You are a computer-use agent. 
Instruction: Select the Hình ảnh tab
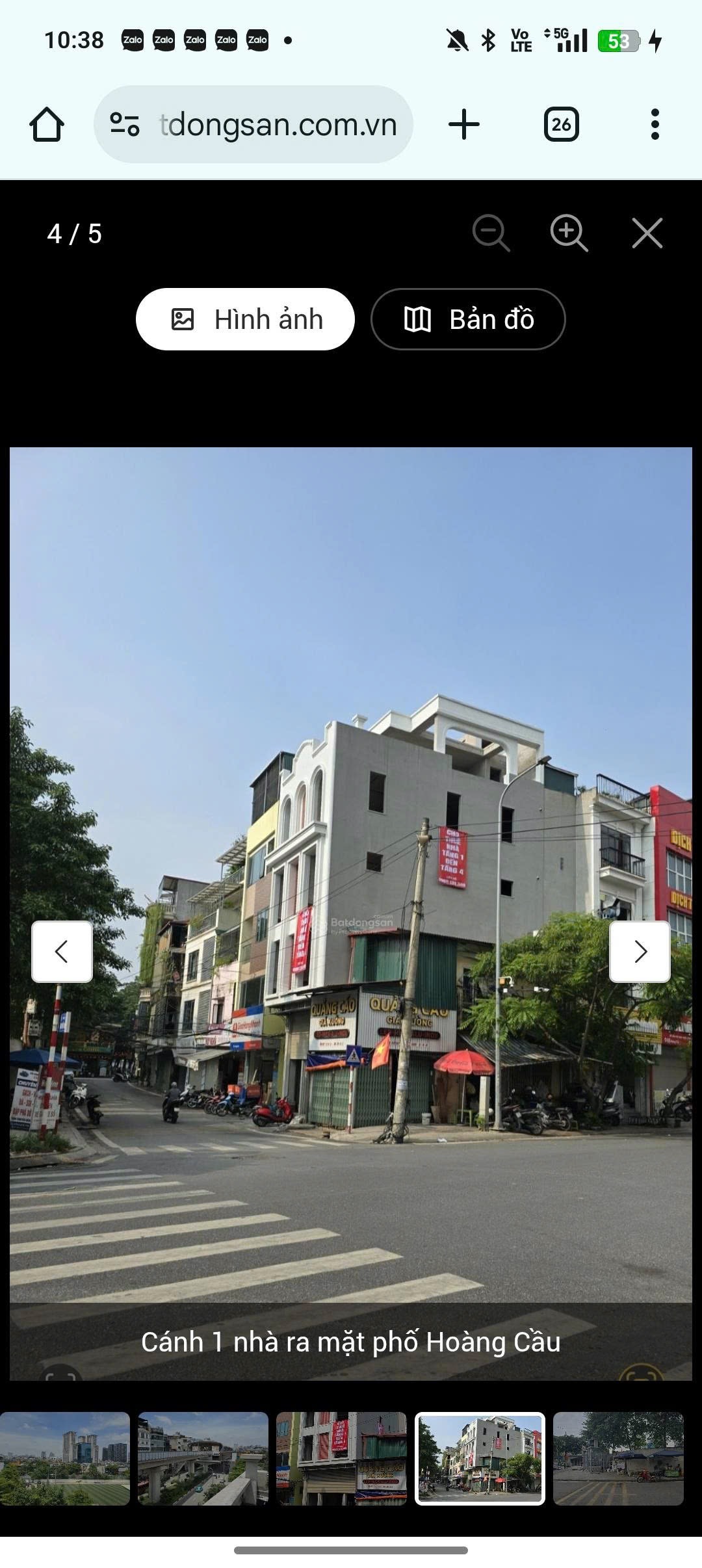click(245, 319)
